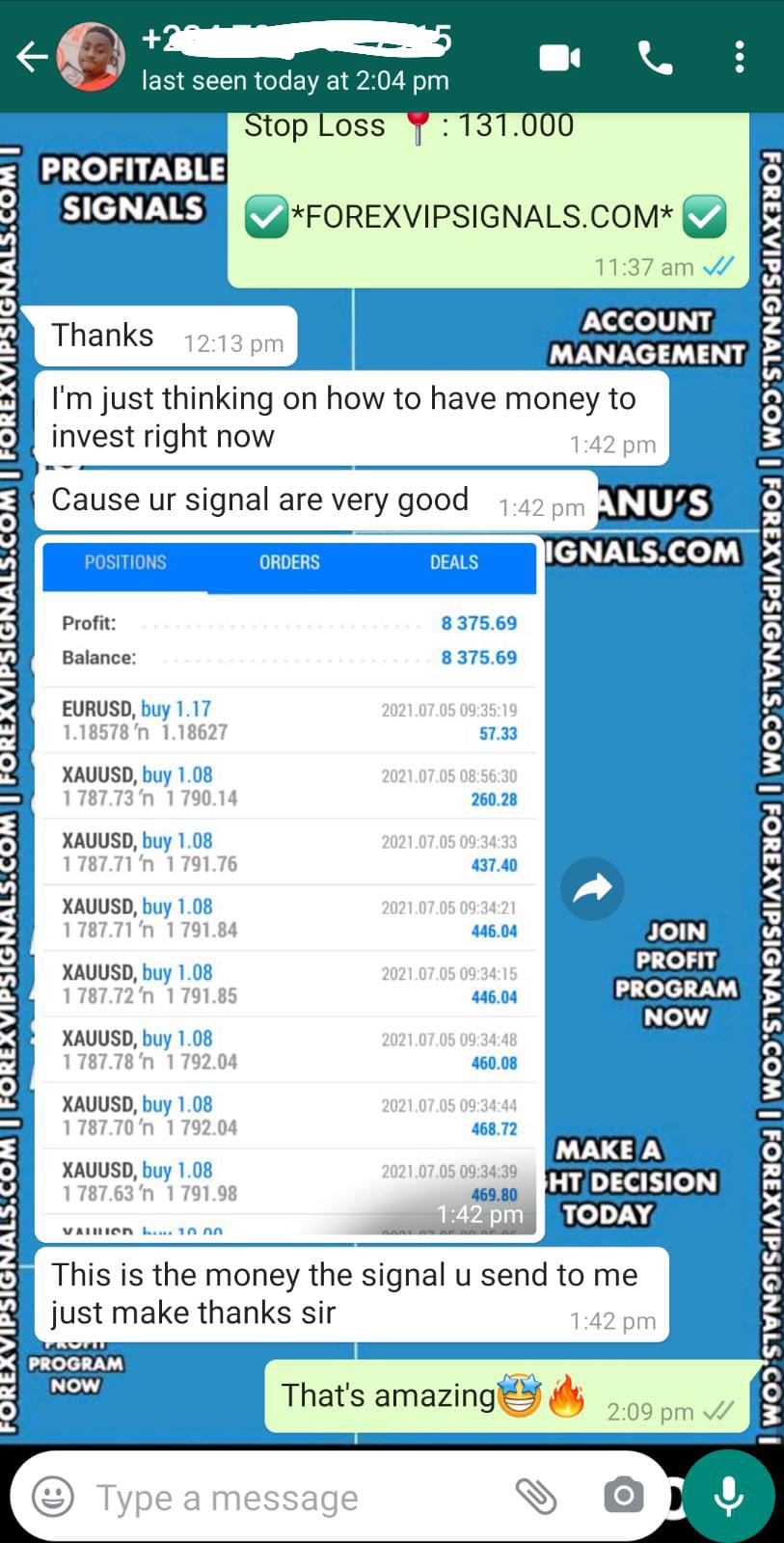
Task: Start a video call
Action: [x=559, y=59]
